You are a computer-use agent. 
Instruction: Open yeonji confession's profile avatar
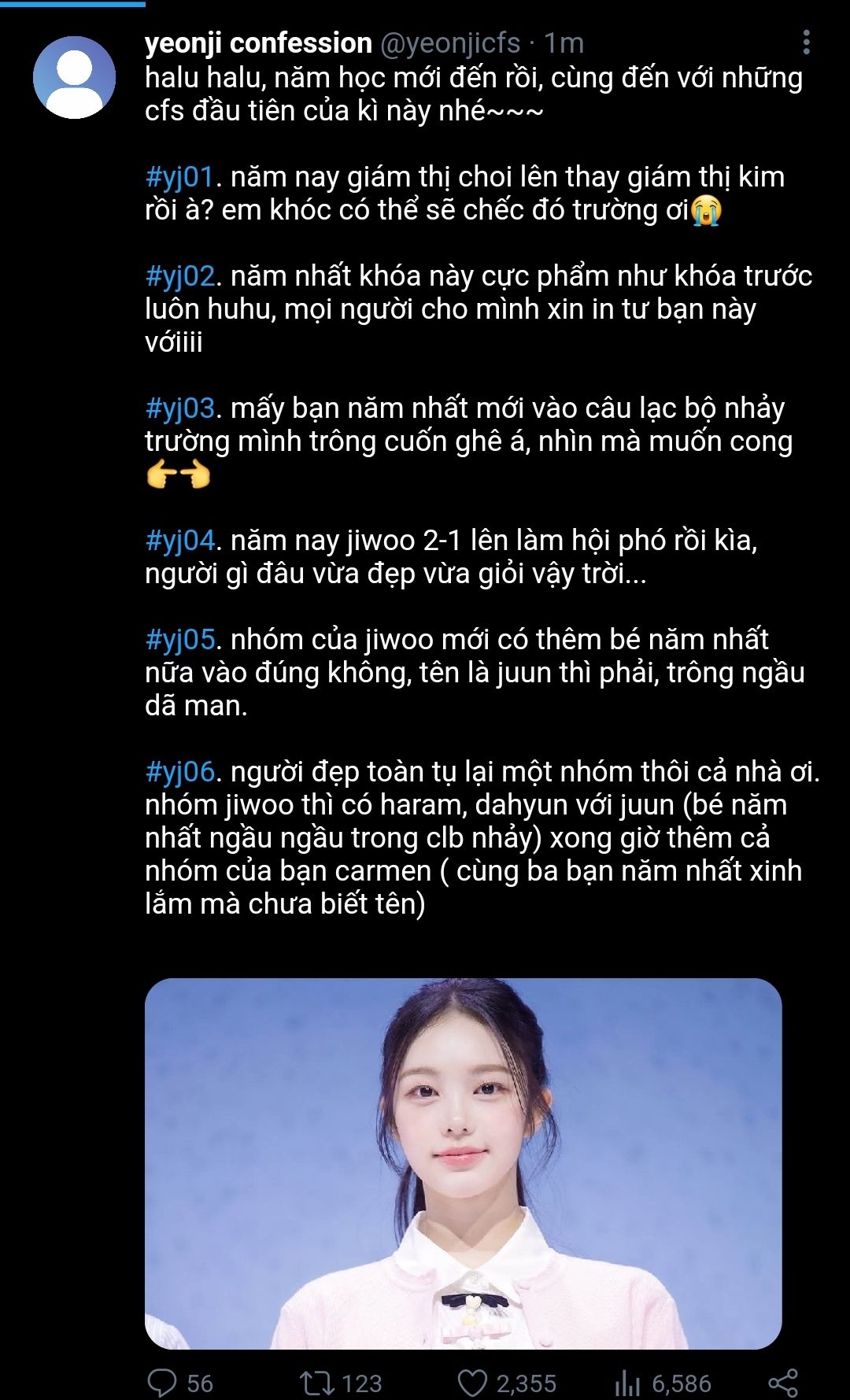(x=74, y=77)
